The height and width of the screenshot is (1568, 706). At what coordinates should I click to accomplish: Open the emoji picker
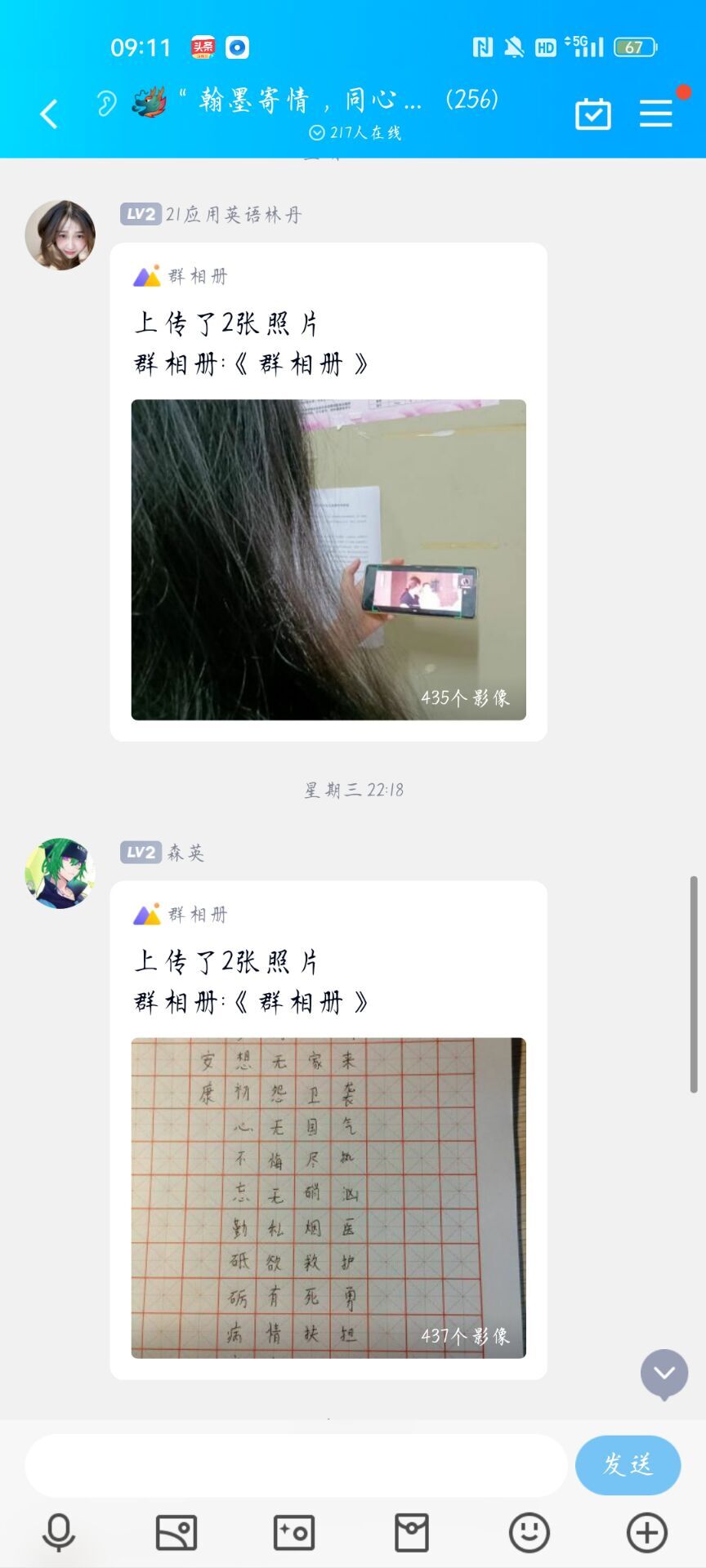click(x=529, y=1532)
